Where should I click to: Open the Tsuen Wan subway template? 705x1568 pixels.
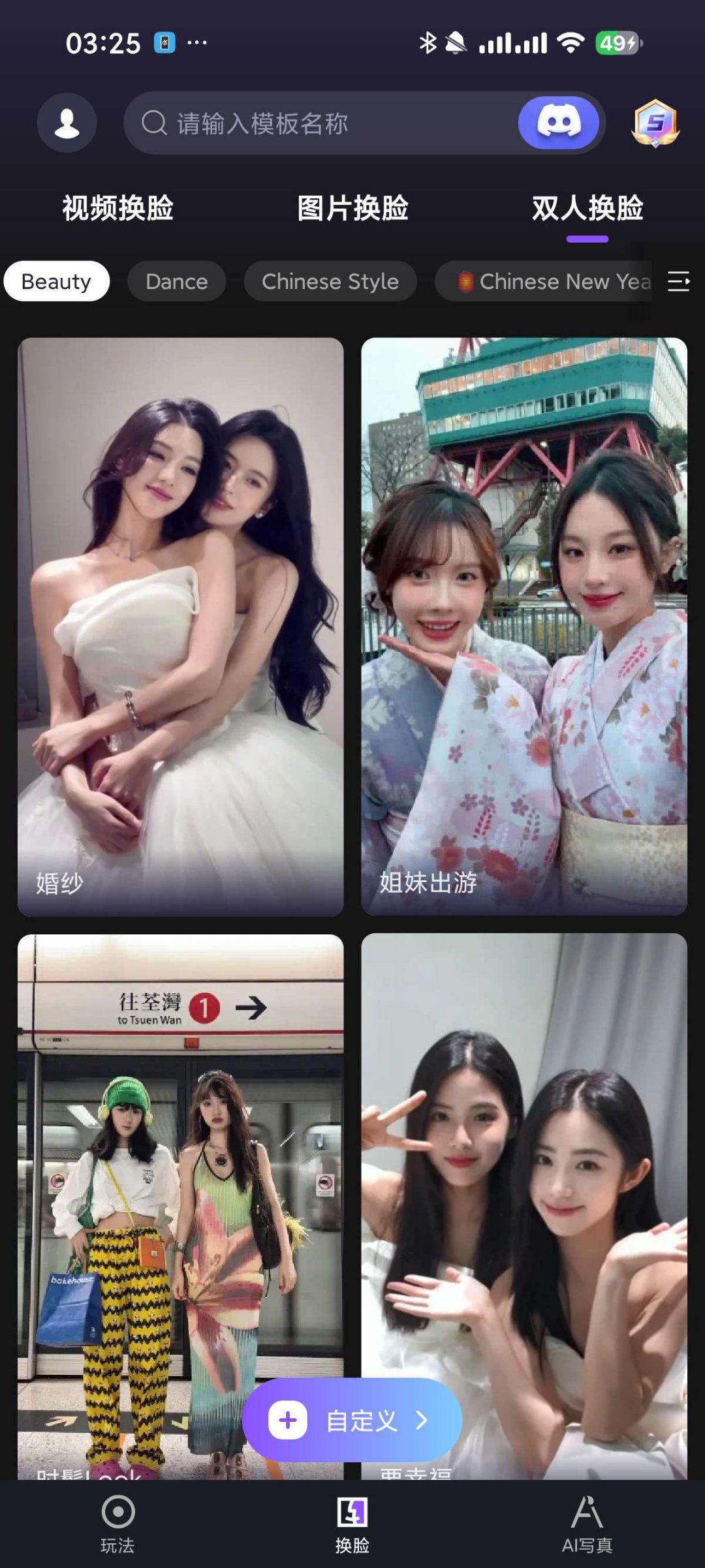tap(180, 1175)
